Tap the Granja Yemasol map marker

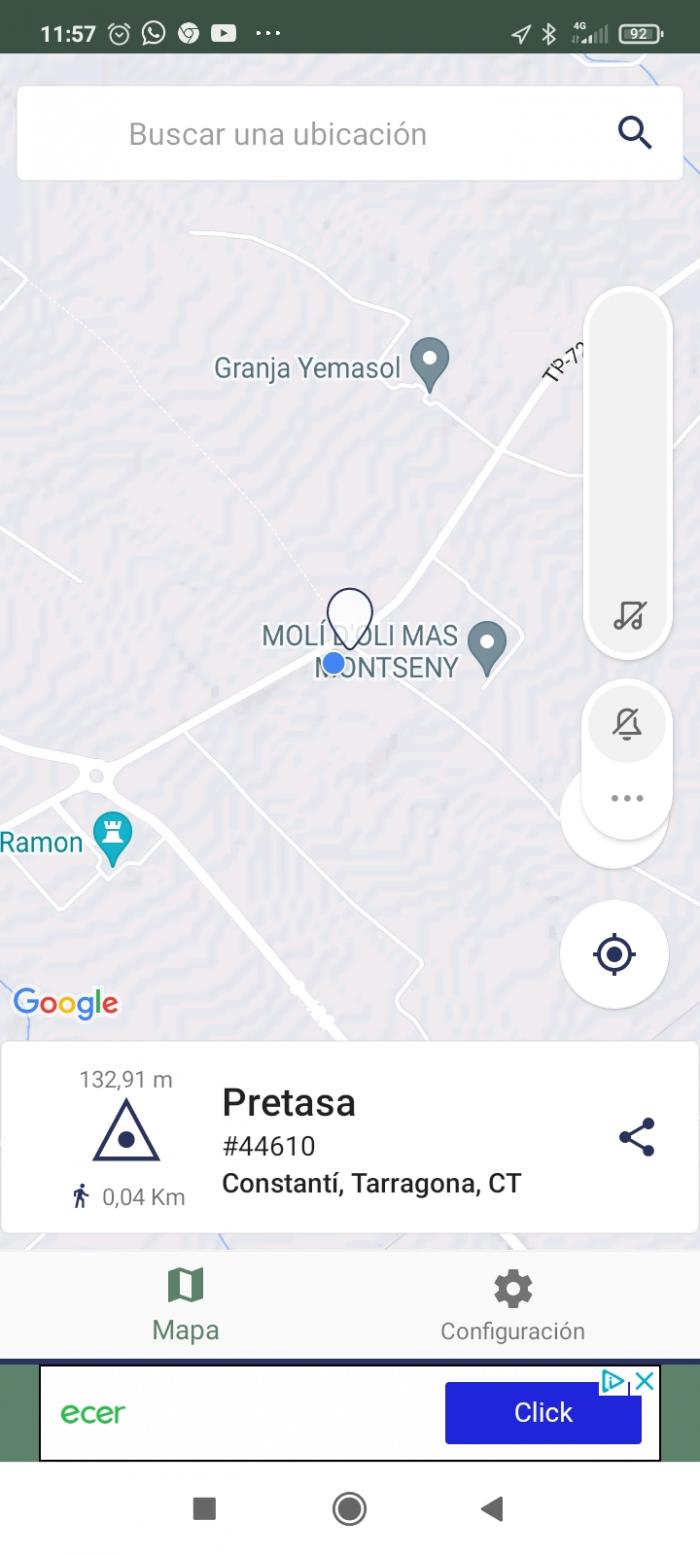coord(431,366)
